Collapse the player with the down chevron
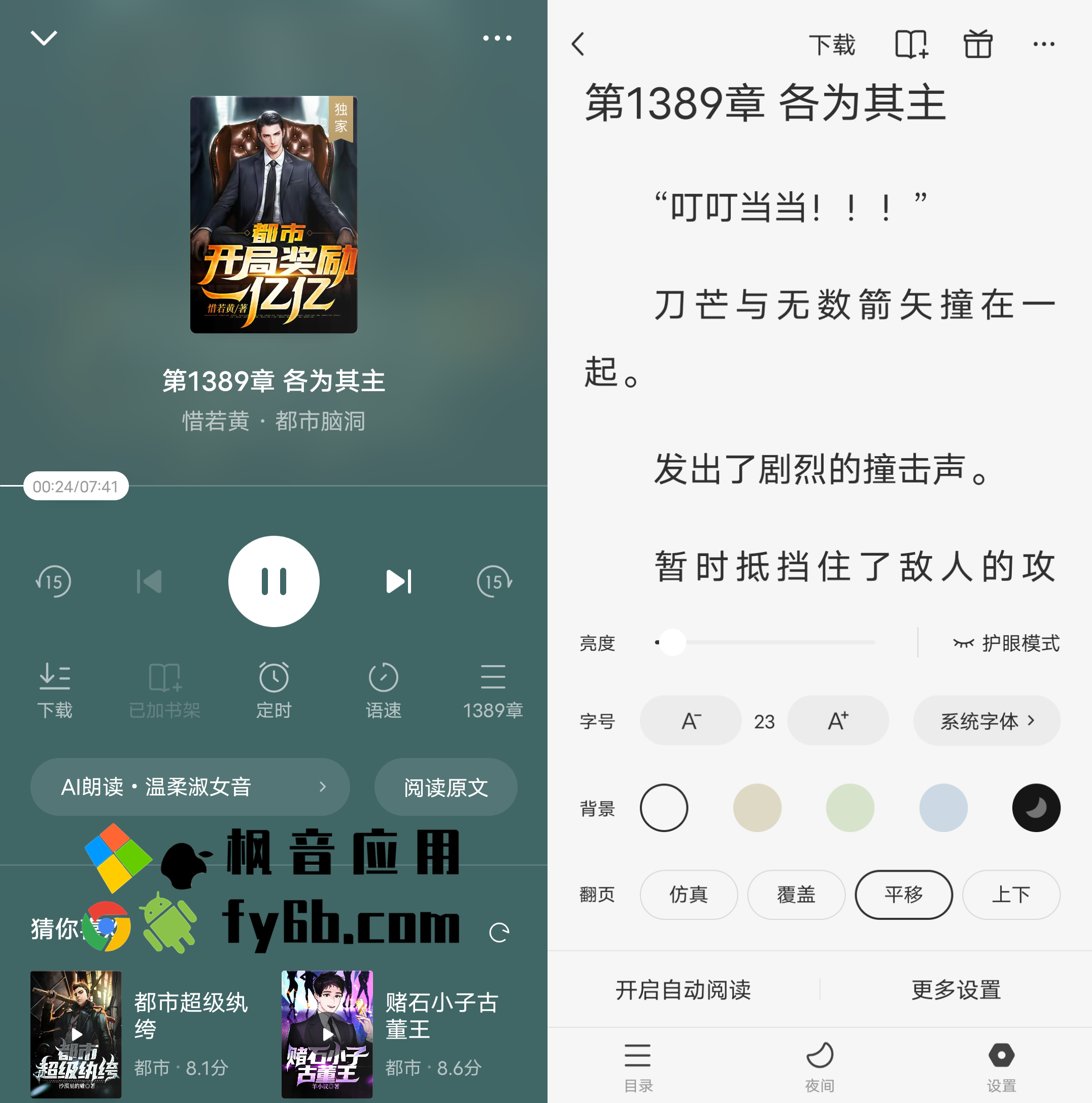Screen dimensions: 1092x1103 point(44,38)
